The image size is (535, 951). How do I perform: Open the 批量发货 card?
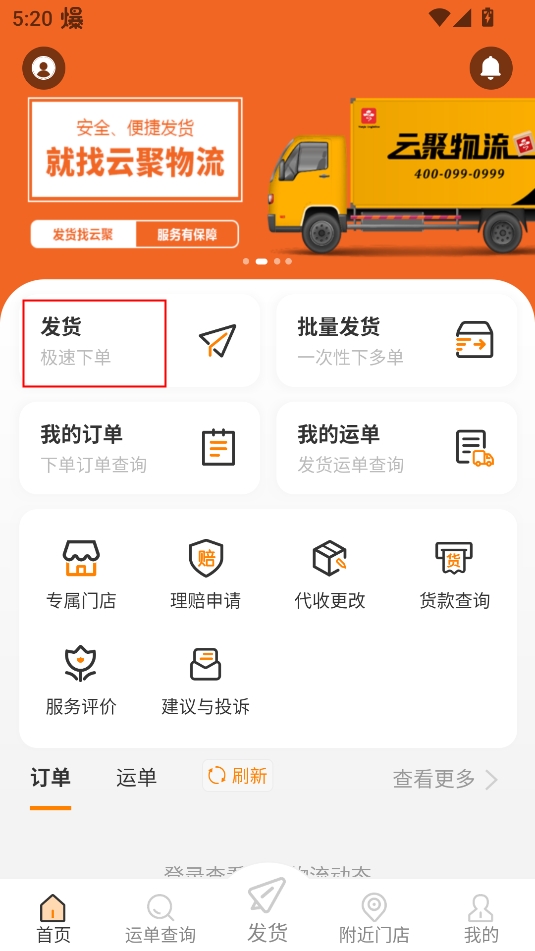click(x=396, y=341)
